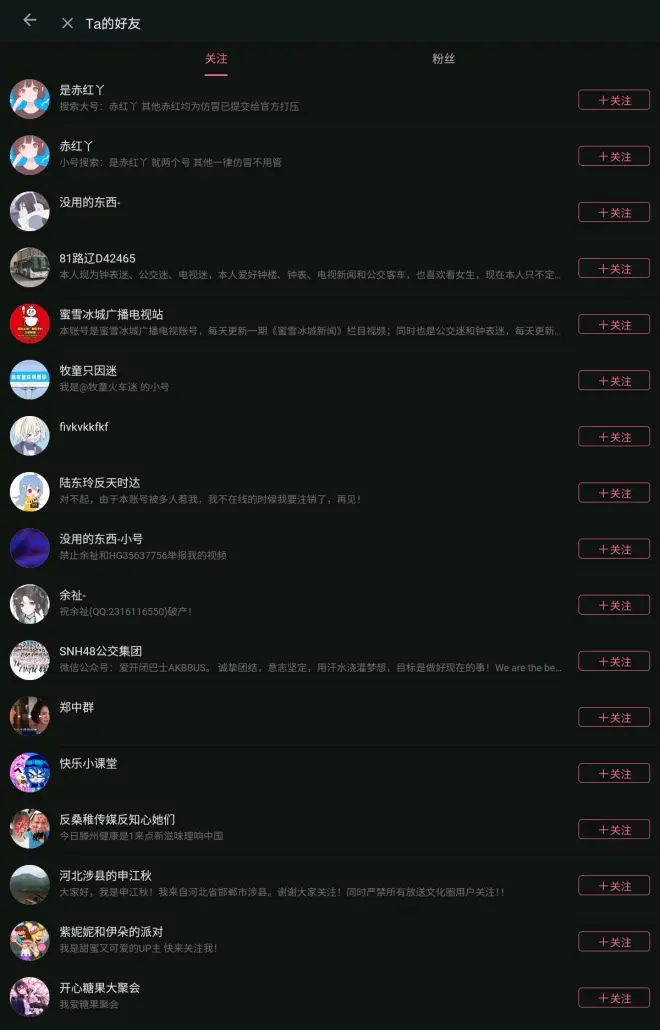This screenshot has width=660, height=1030.
Task: Follow SNH48公交集团
Action: [x=613, y=661]
